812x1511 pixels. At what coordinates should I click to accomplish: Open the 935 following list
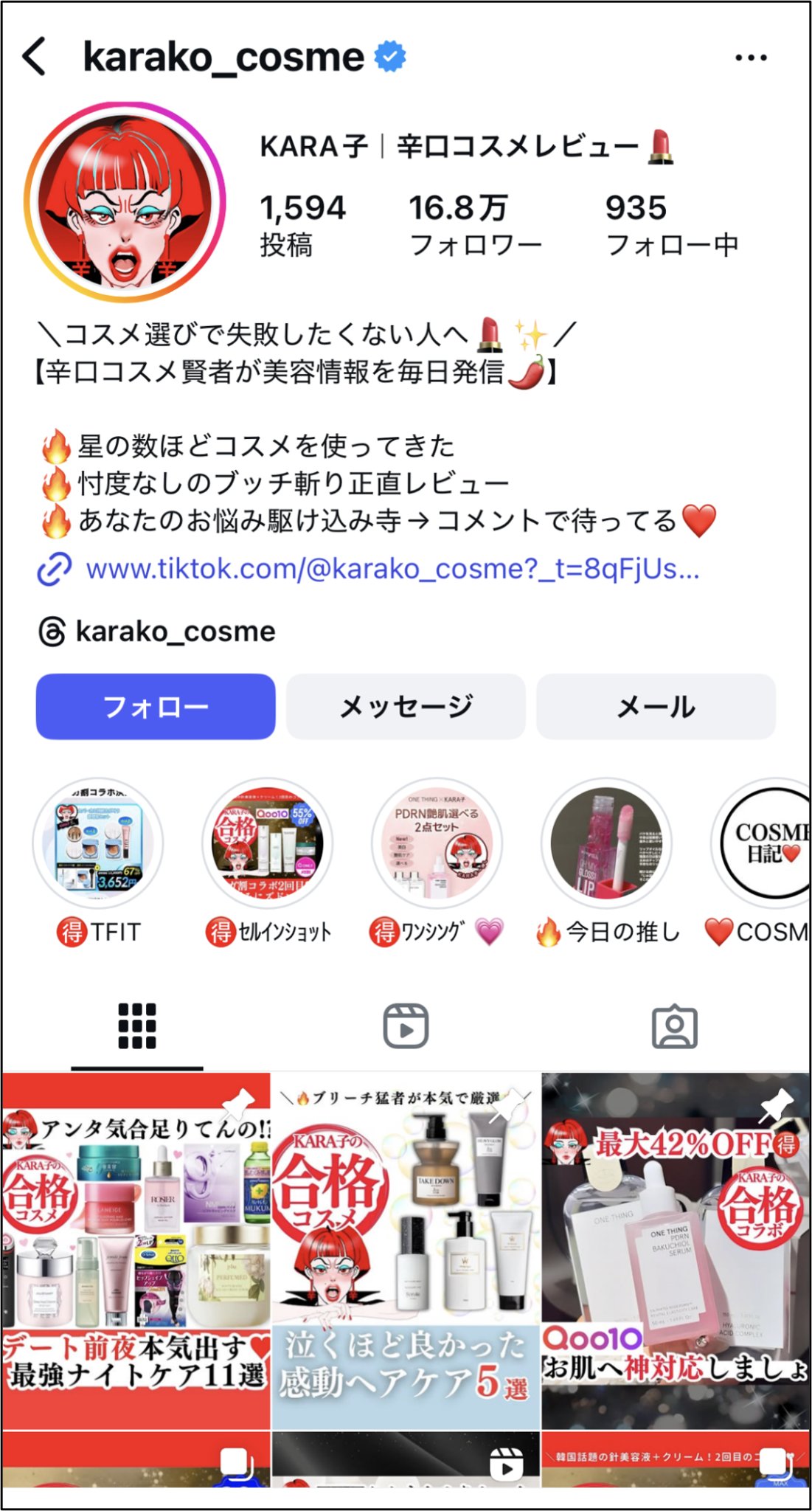coord(671,225)
